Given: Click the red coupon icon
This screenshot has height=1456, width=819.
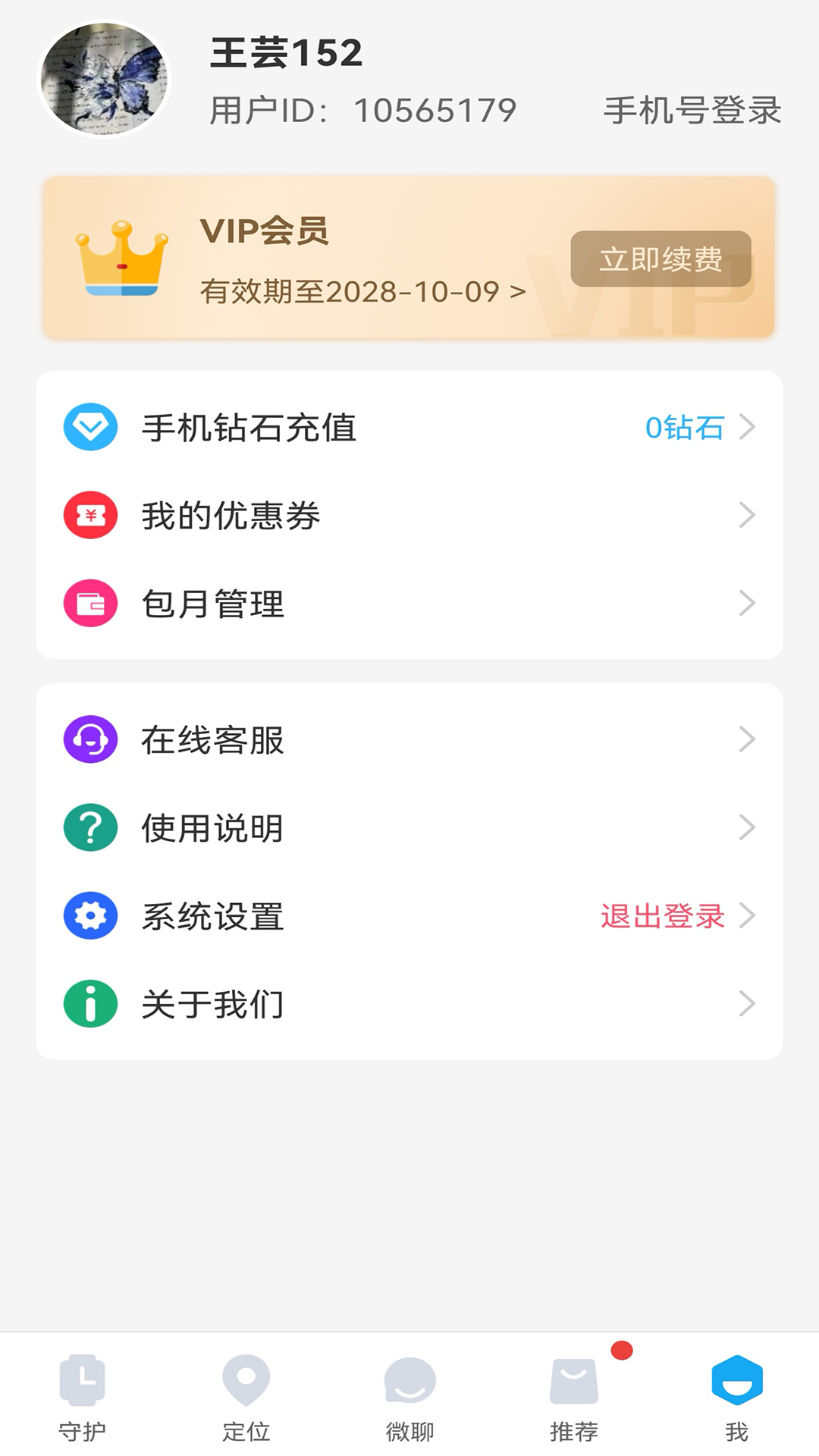Looking at the screenshot, I should tap(89, 516).
